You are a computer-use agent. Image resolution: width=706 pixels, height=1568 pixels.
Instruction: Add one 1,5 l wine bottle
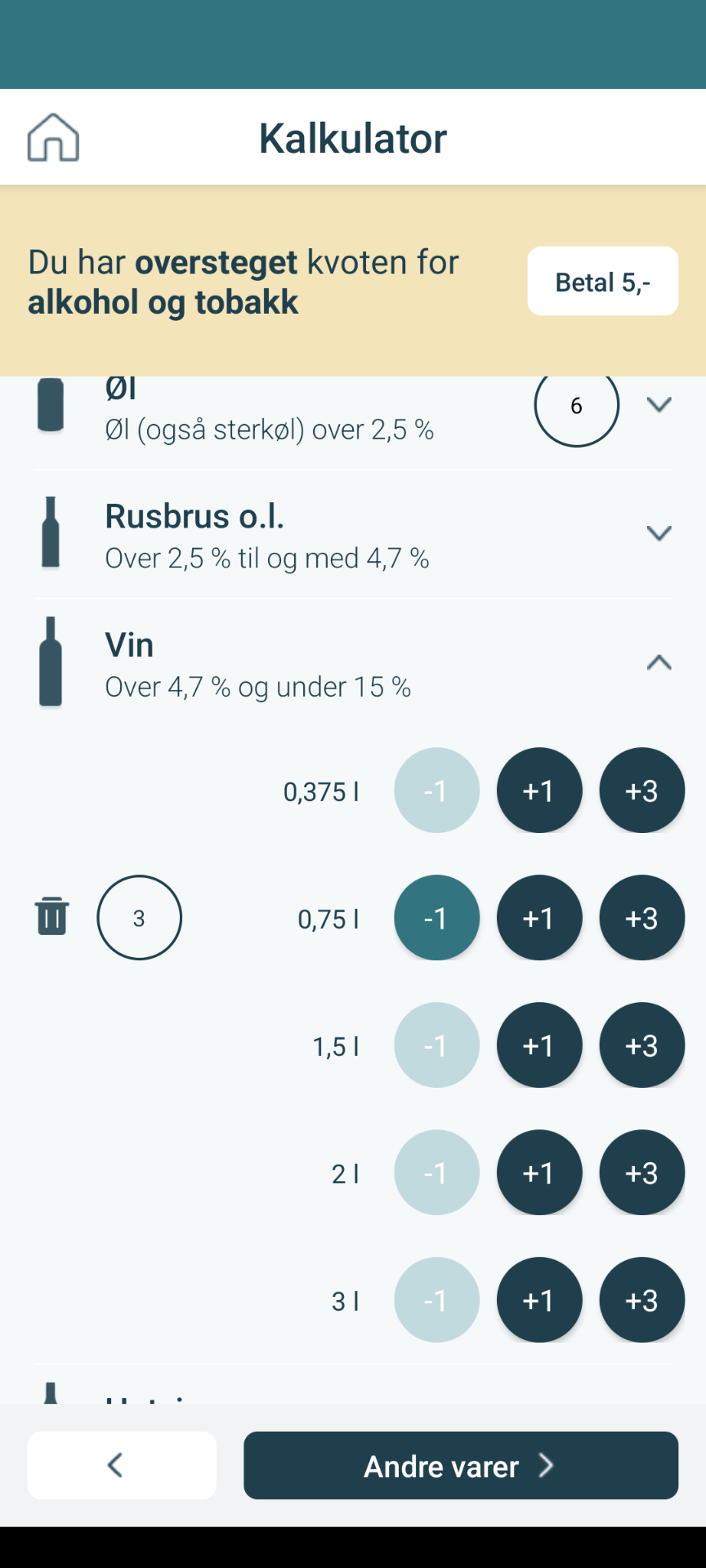click(539, 1045)
